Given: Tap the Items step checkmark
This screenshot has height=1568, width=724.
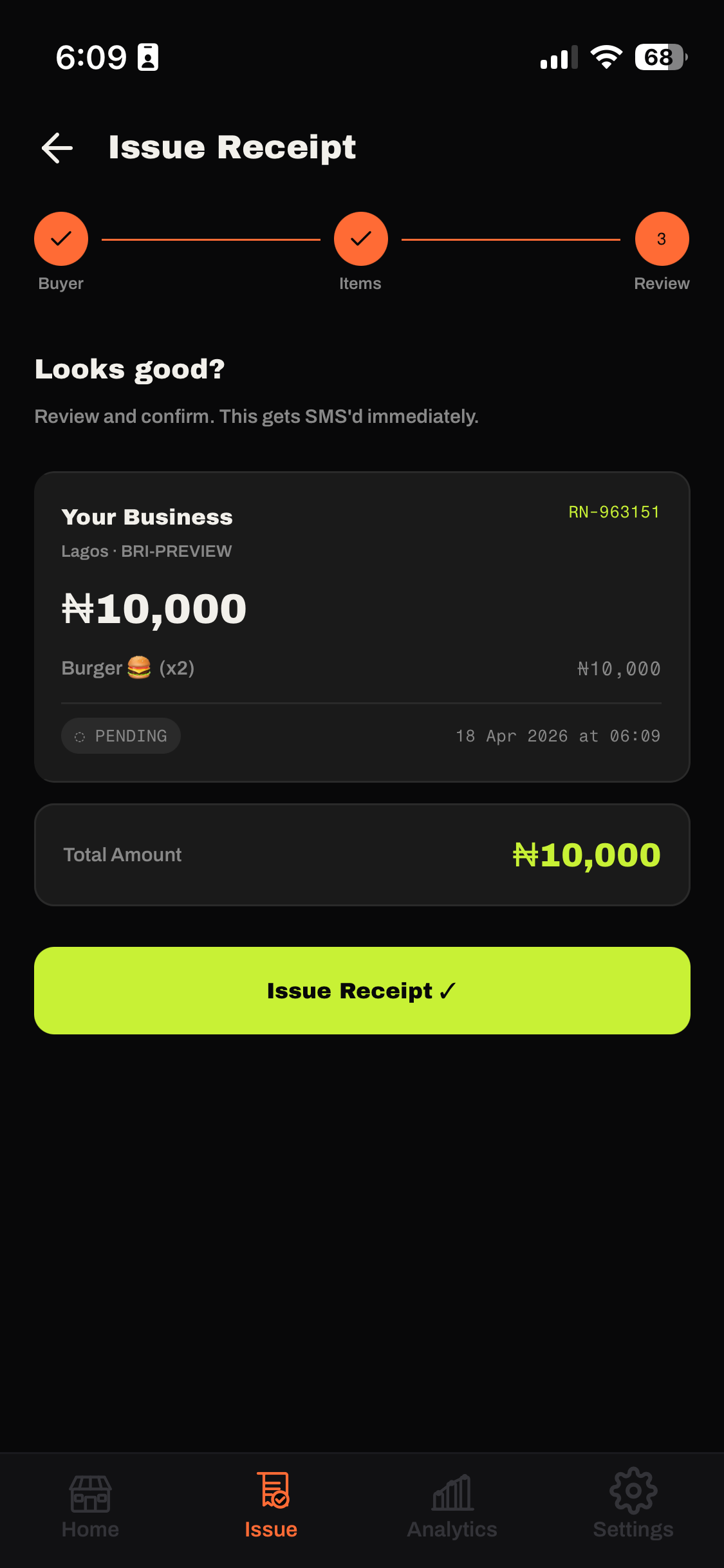Looking at the screenshot, I should (x=360, y=238).
